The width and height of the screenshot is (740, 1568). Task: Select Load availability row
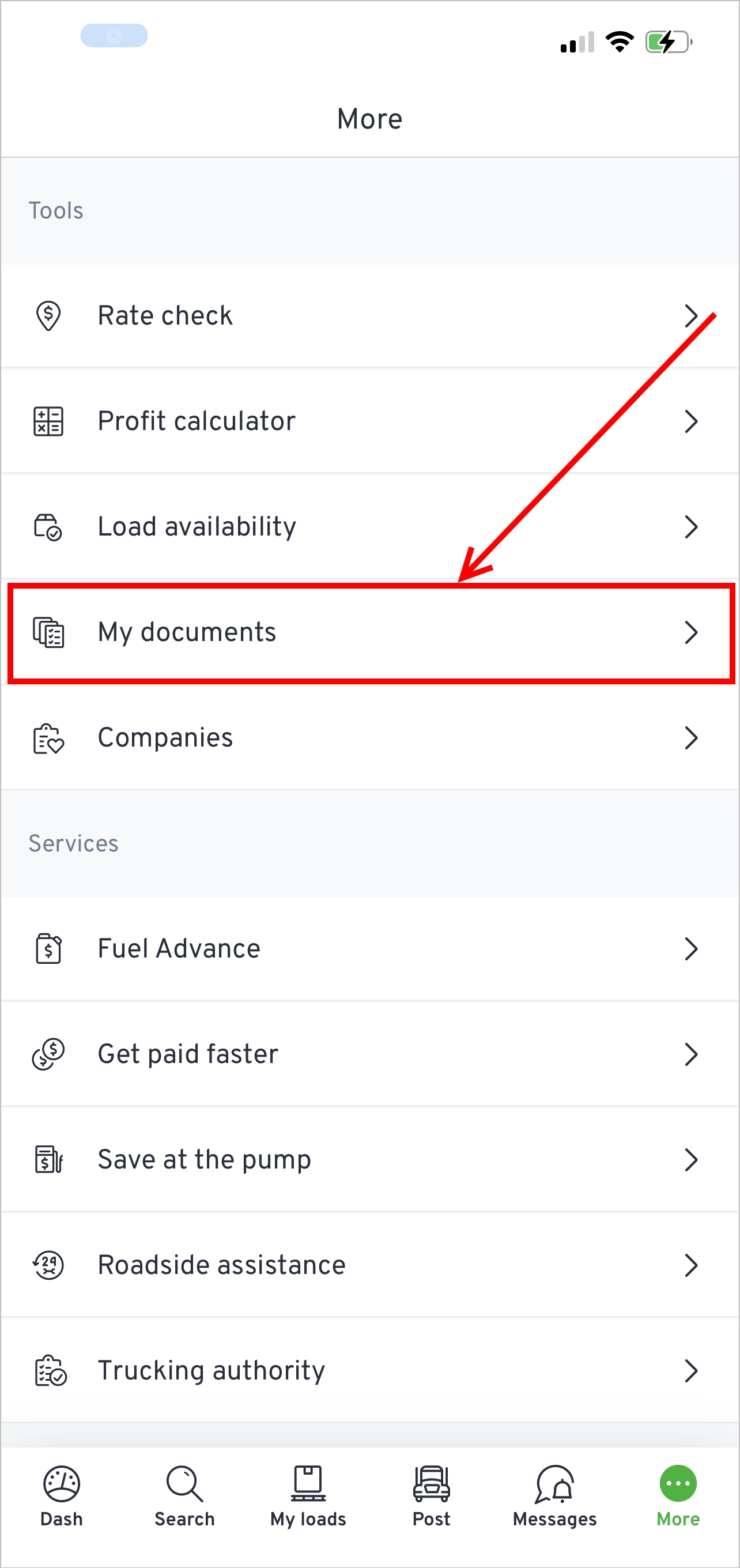(x=370, y=526)
